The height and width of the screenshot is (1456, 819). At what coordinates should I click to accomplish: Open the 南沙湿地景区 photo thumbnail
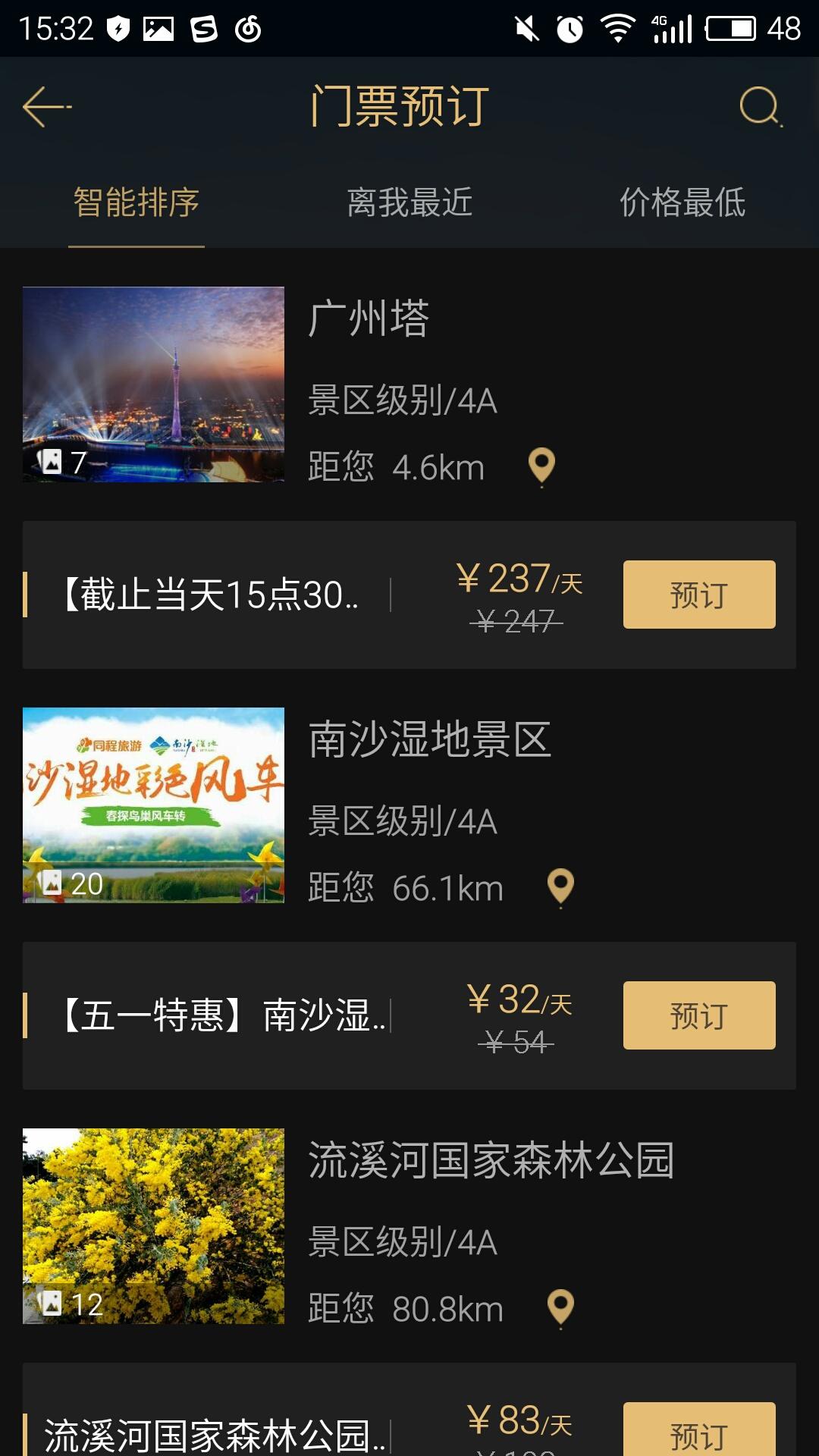[x=153, y=805]
